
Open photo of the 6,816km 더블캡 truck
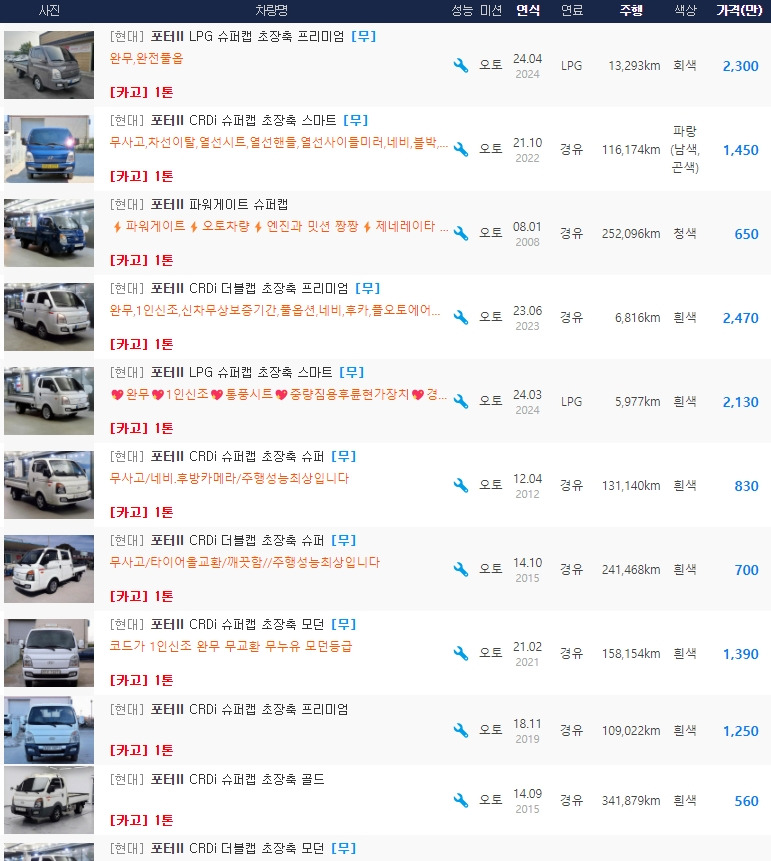coord(48,317)
